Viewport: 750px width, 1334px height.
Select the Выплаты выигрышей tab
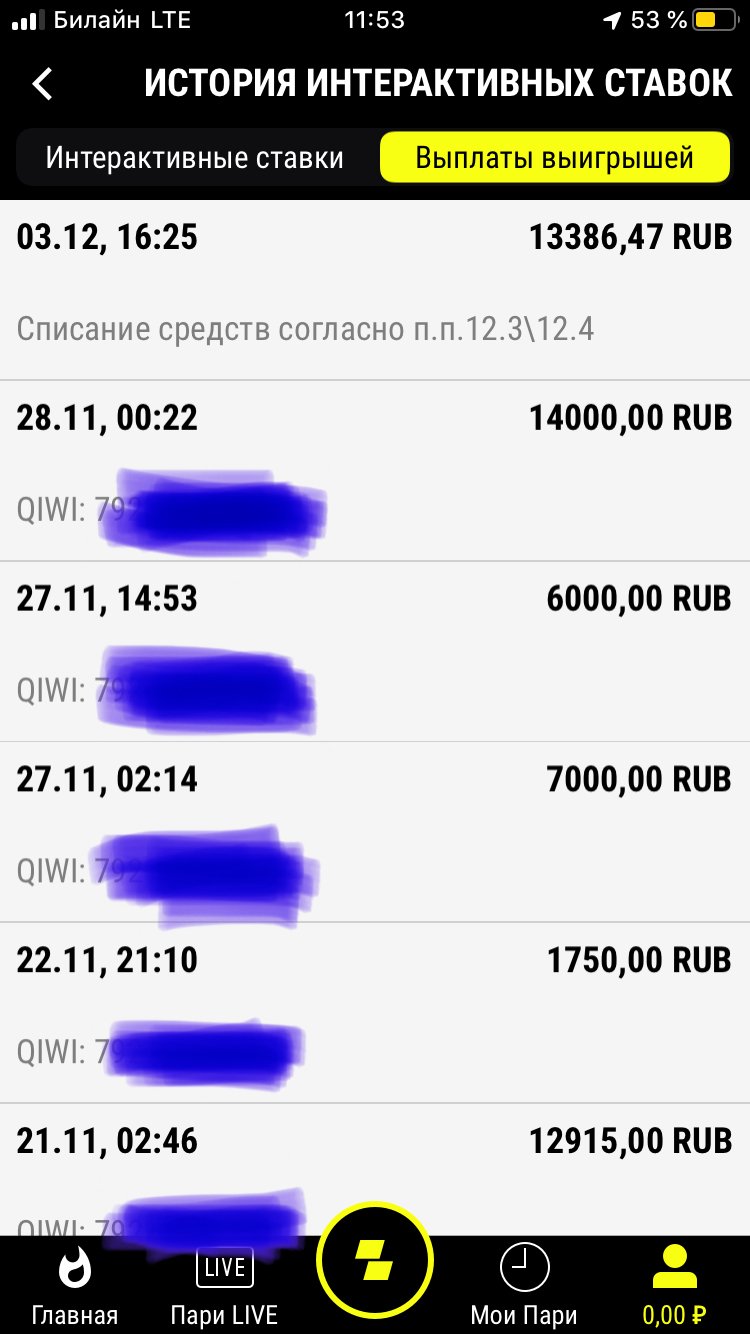click(554, 158)
